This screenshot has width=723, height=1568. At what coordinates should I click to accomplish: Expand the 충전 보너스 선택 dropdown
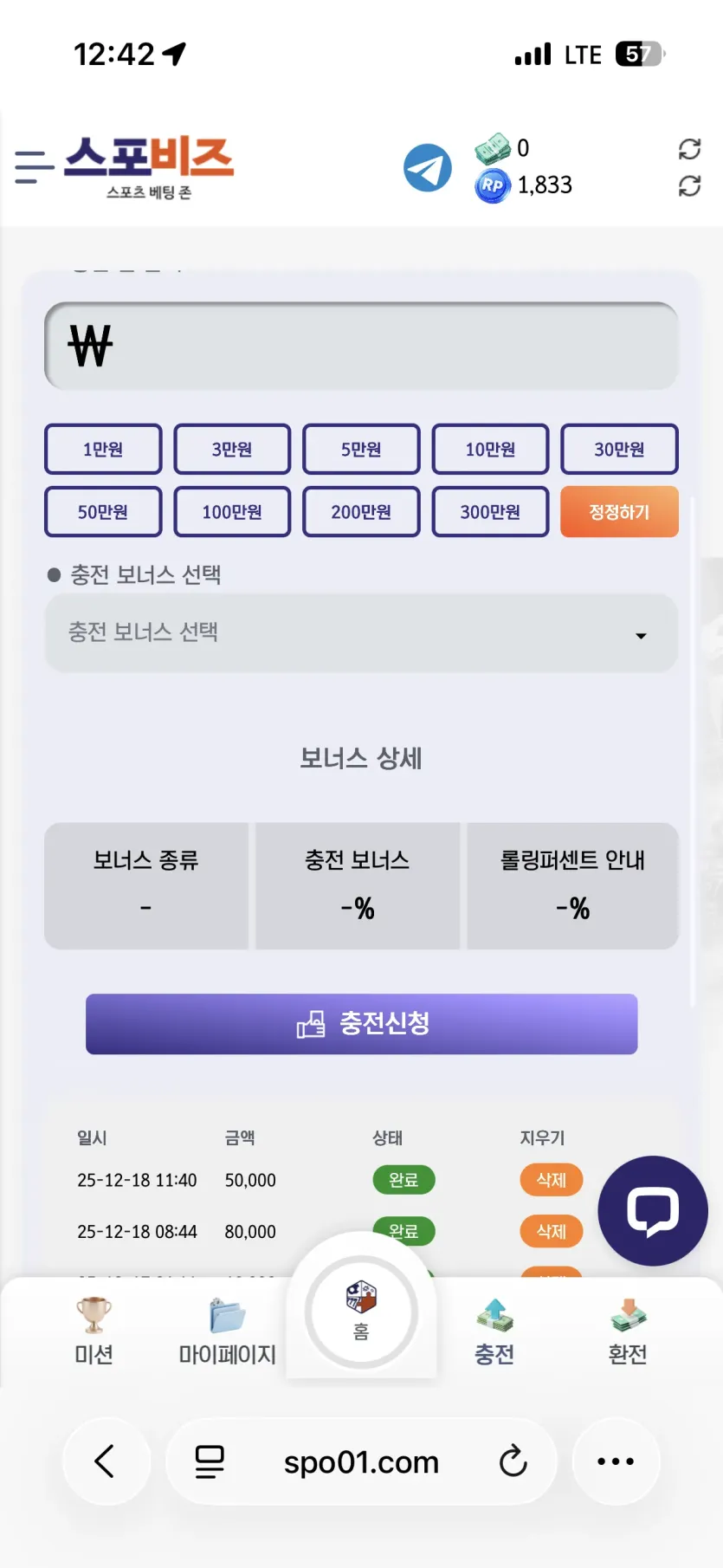(x=361, y=633)
